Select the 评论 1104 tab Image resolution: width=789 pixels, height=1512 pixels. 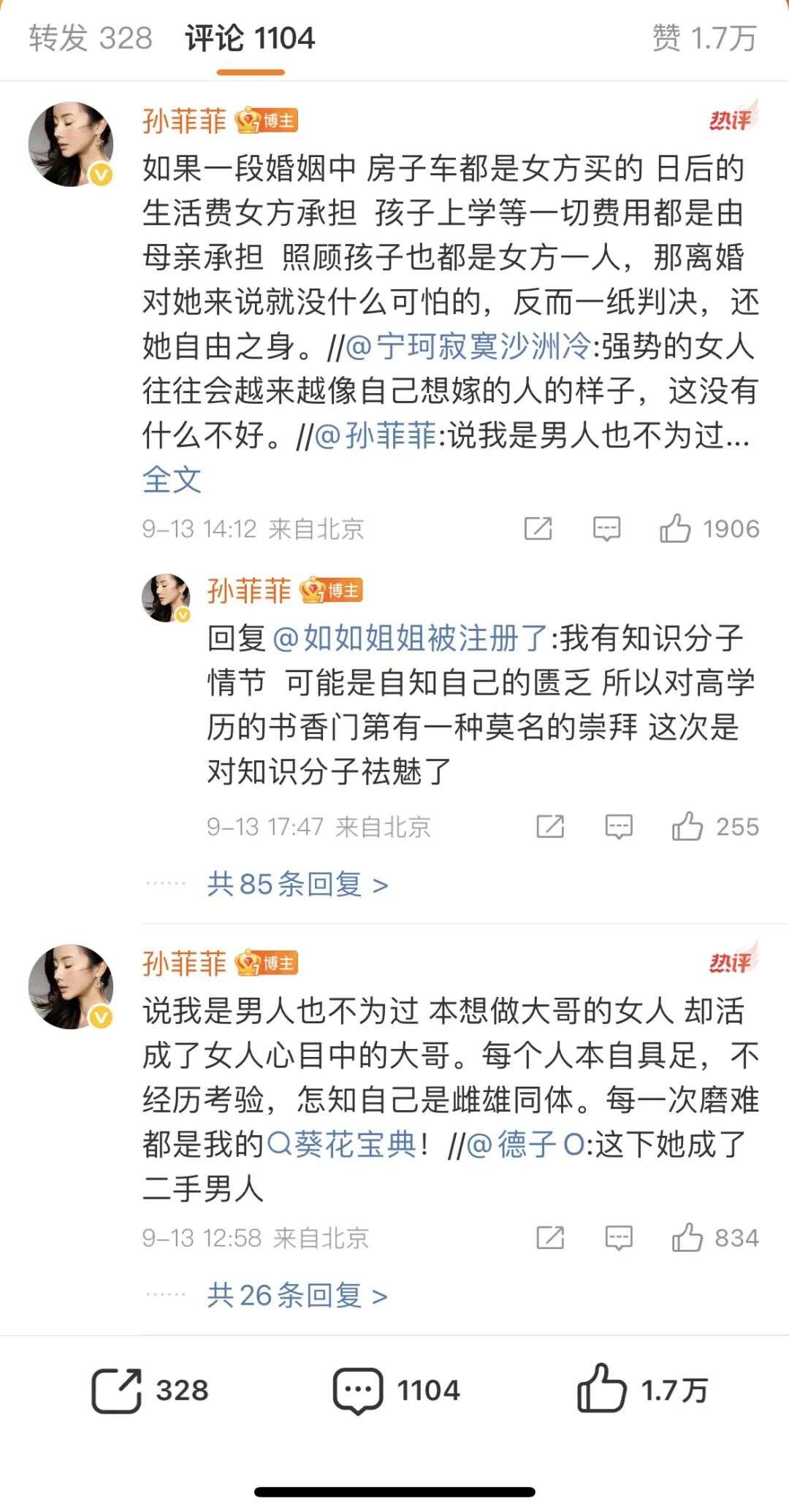pos(250,38)
